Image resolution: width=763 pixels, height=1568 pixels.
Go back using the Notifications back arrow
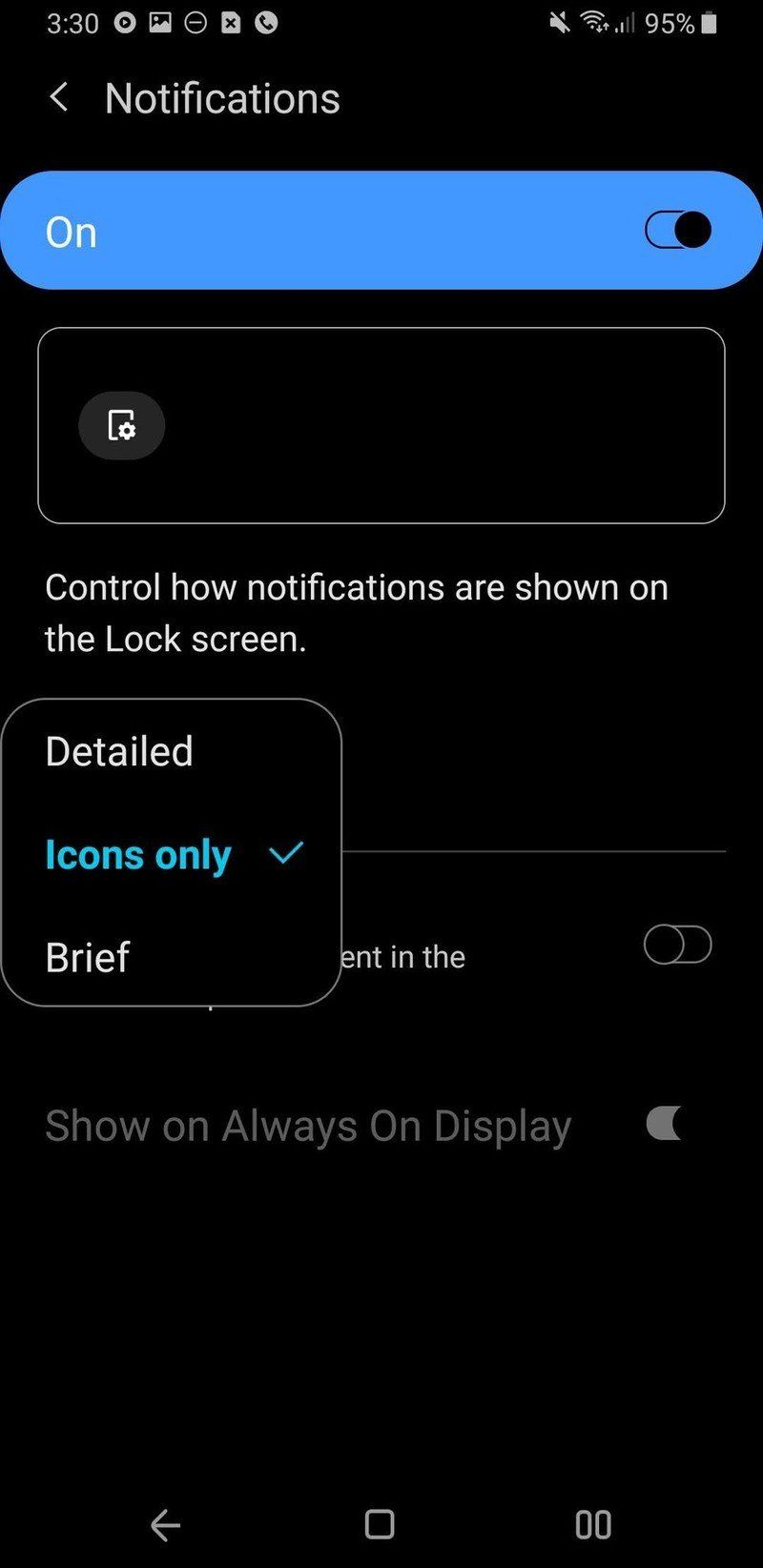(x=57, y=97)
